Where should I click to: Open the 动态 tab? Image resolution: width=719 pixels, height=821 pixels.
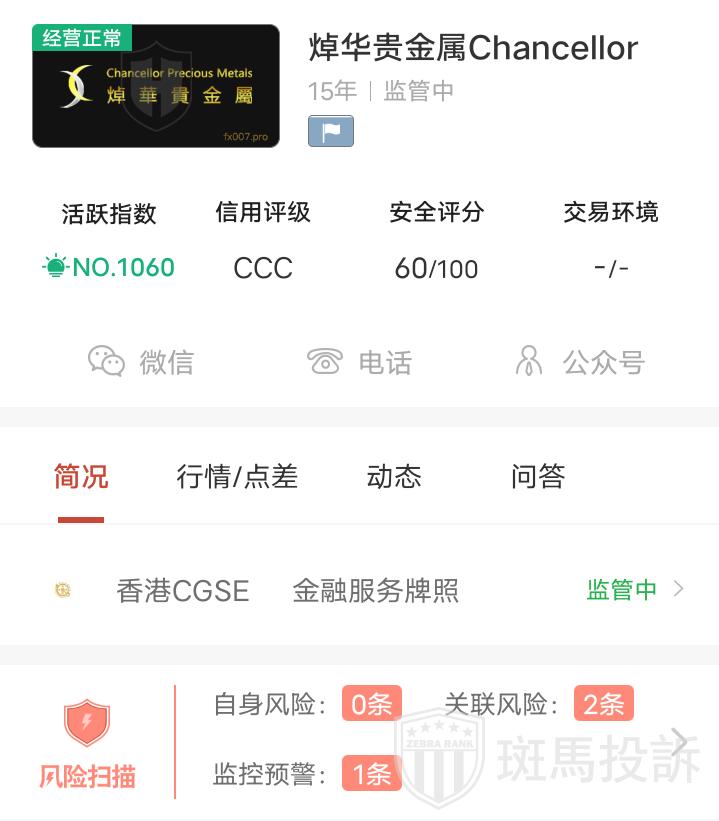(394, 477)
